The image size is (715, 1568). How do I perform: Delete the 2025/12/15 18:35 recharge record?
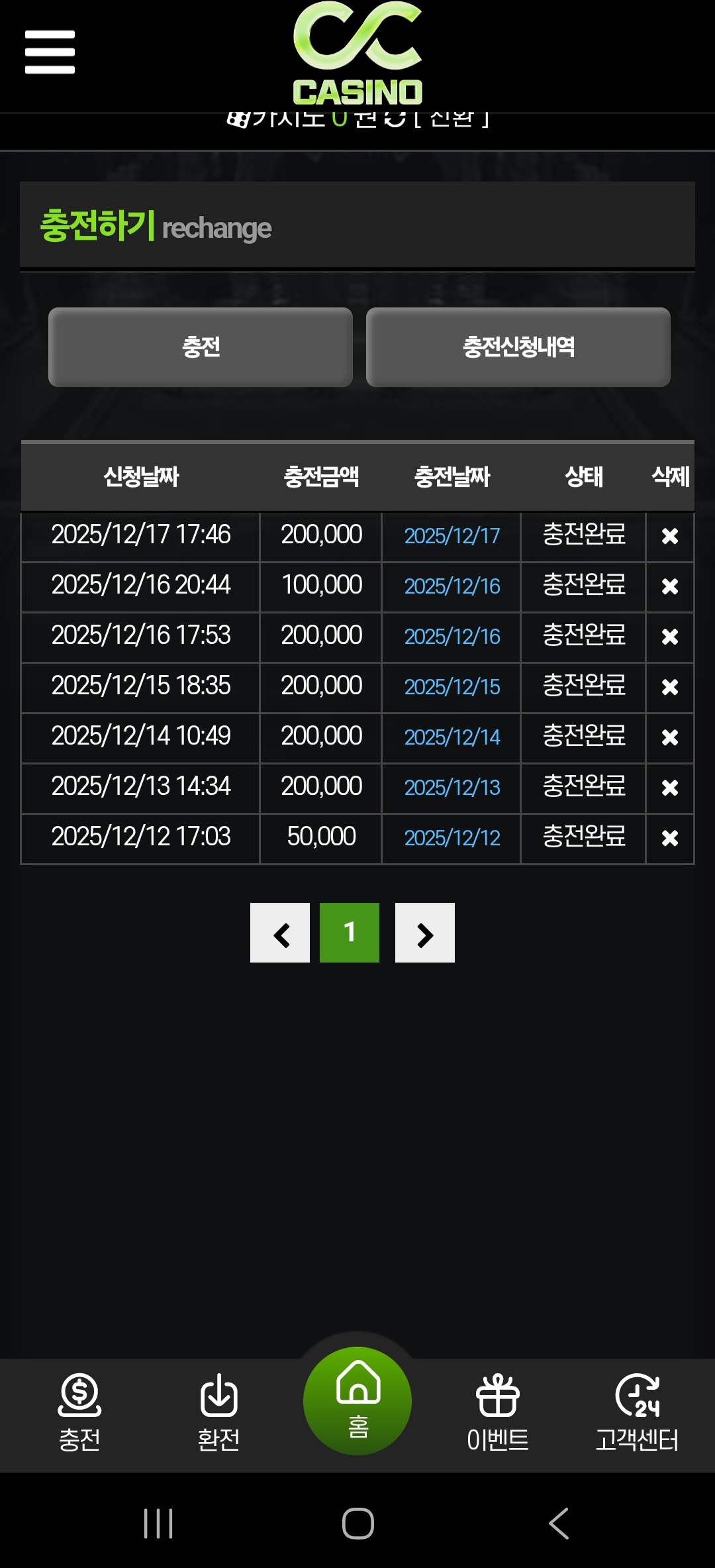point(670,687)
